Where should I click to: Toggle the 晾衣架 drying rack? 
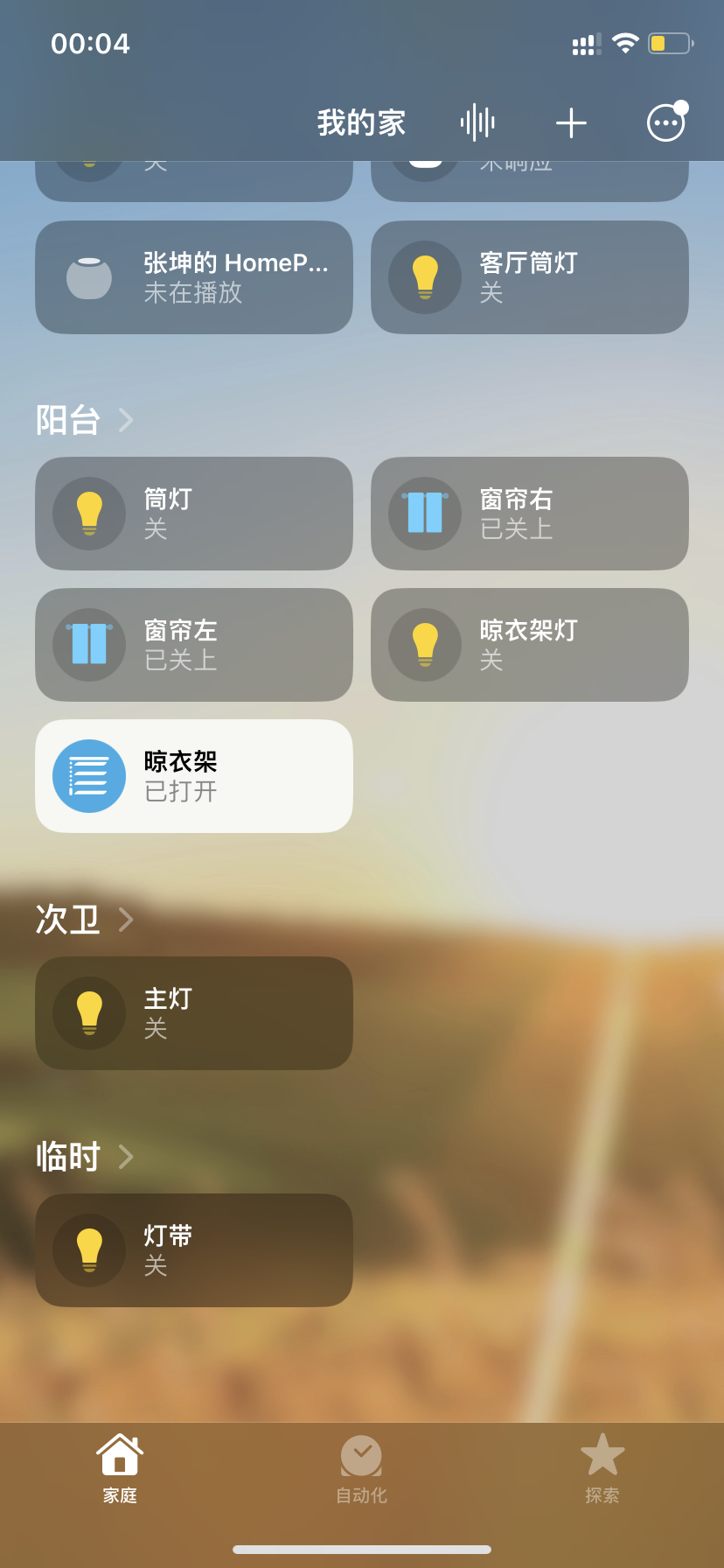(x=89, y=776)
